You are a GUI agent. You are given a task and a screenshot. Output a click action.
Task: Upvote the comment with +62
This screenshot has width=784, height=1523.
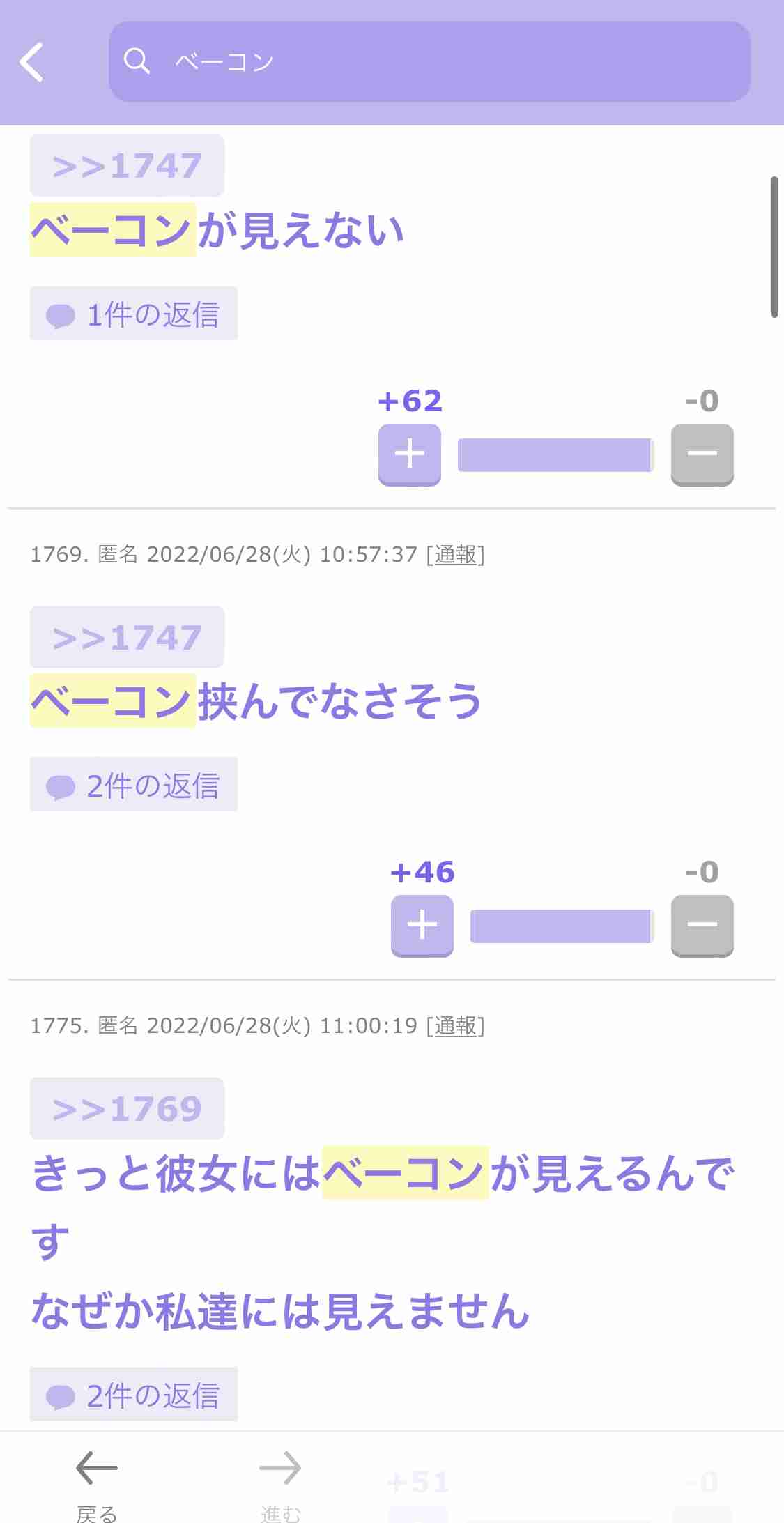click(x=410, y=454)
